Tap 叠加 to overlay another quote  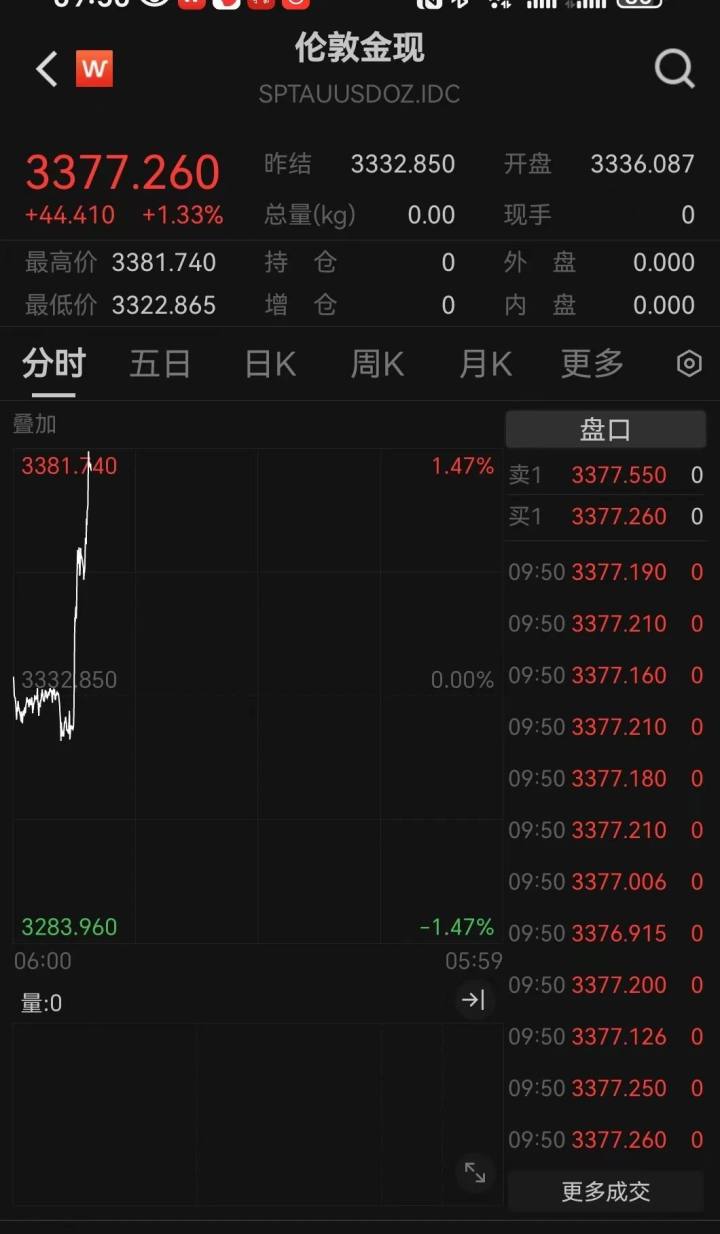(x=35, y=424)
